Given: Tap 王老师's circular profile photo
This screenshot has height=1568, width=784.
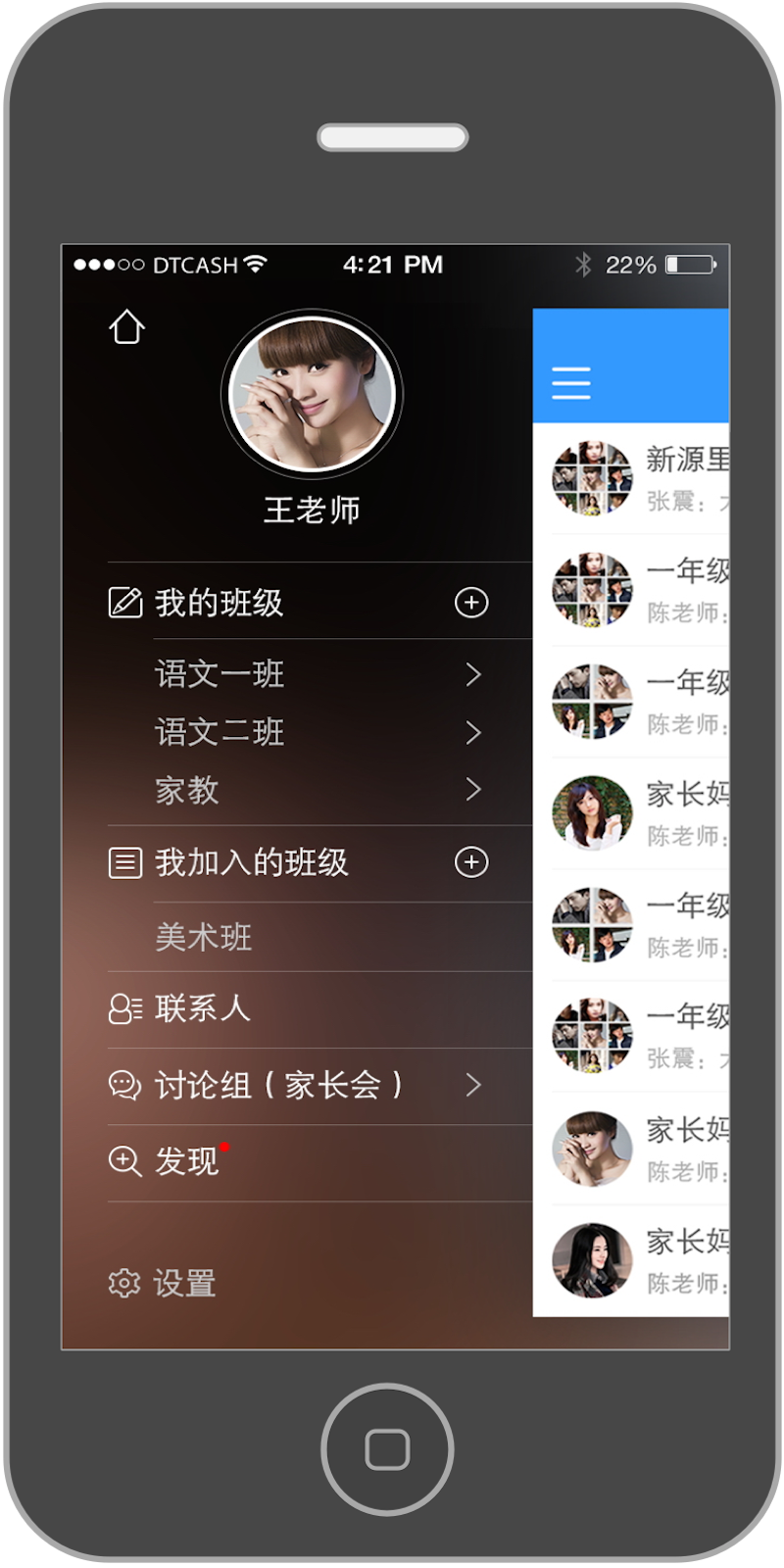Looking at the screenshot, I should [312, 392].
